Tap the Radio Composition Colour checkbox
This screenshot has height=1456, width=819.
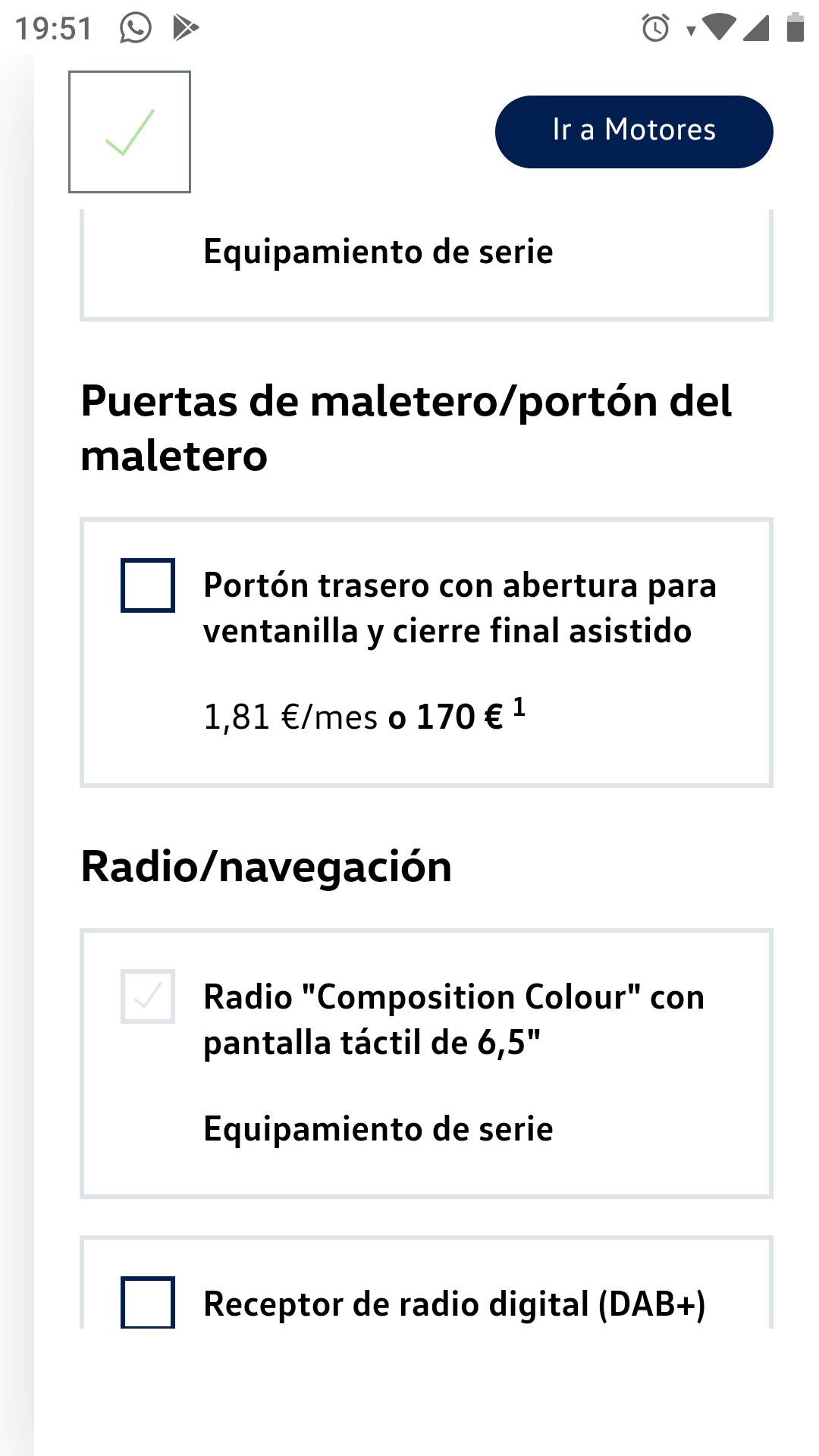coord(148,996)
